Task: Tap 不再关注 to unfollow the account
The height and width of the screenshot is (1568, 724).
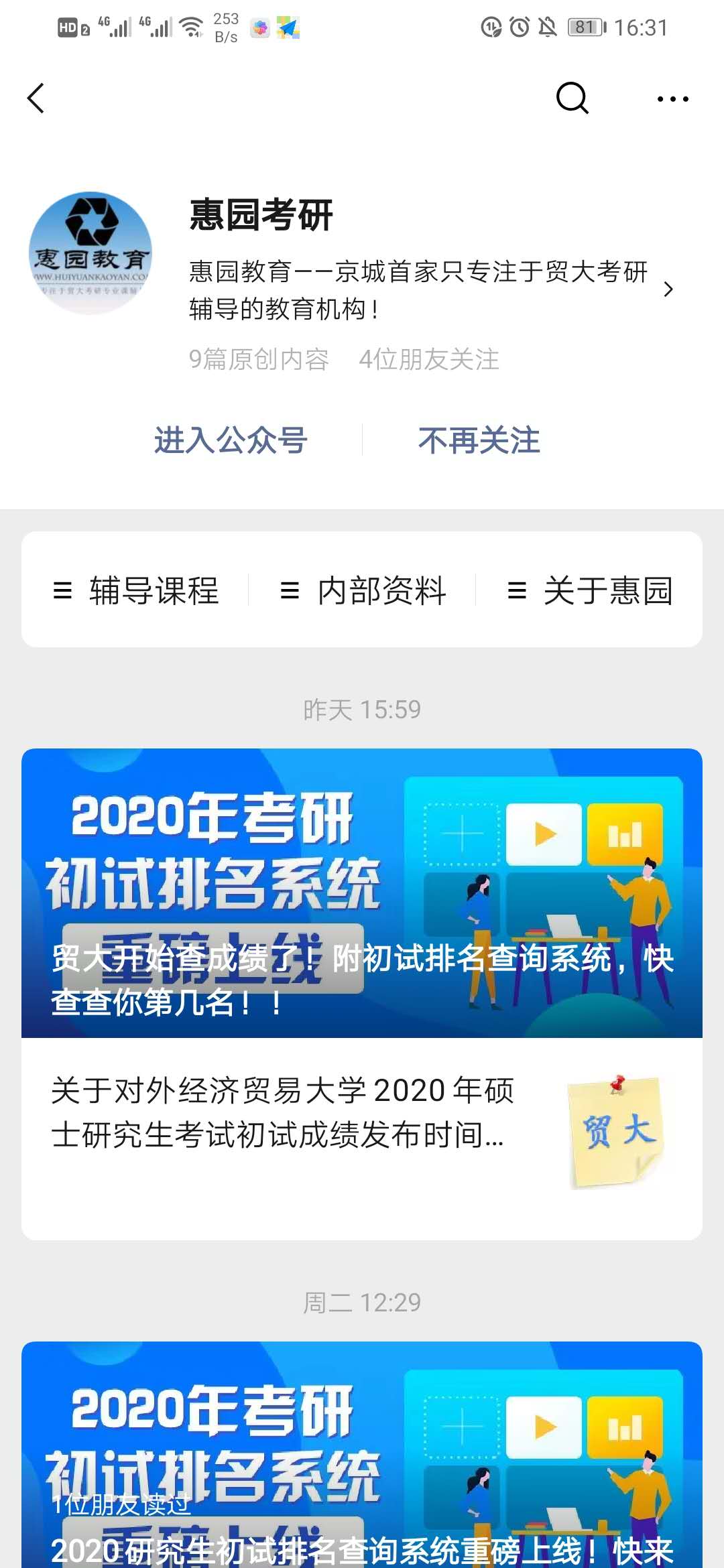Action: (x=479, y=440)
